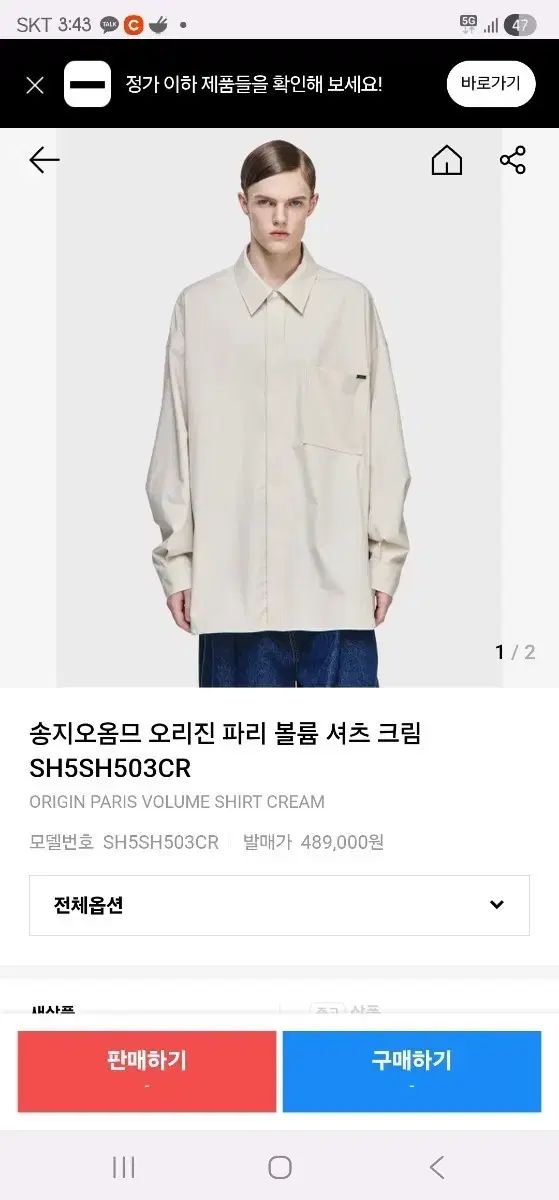Tap the system home button
The image size is (559, 1200).
click(x=280, y=1167)
